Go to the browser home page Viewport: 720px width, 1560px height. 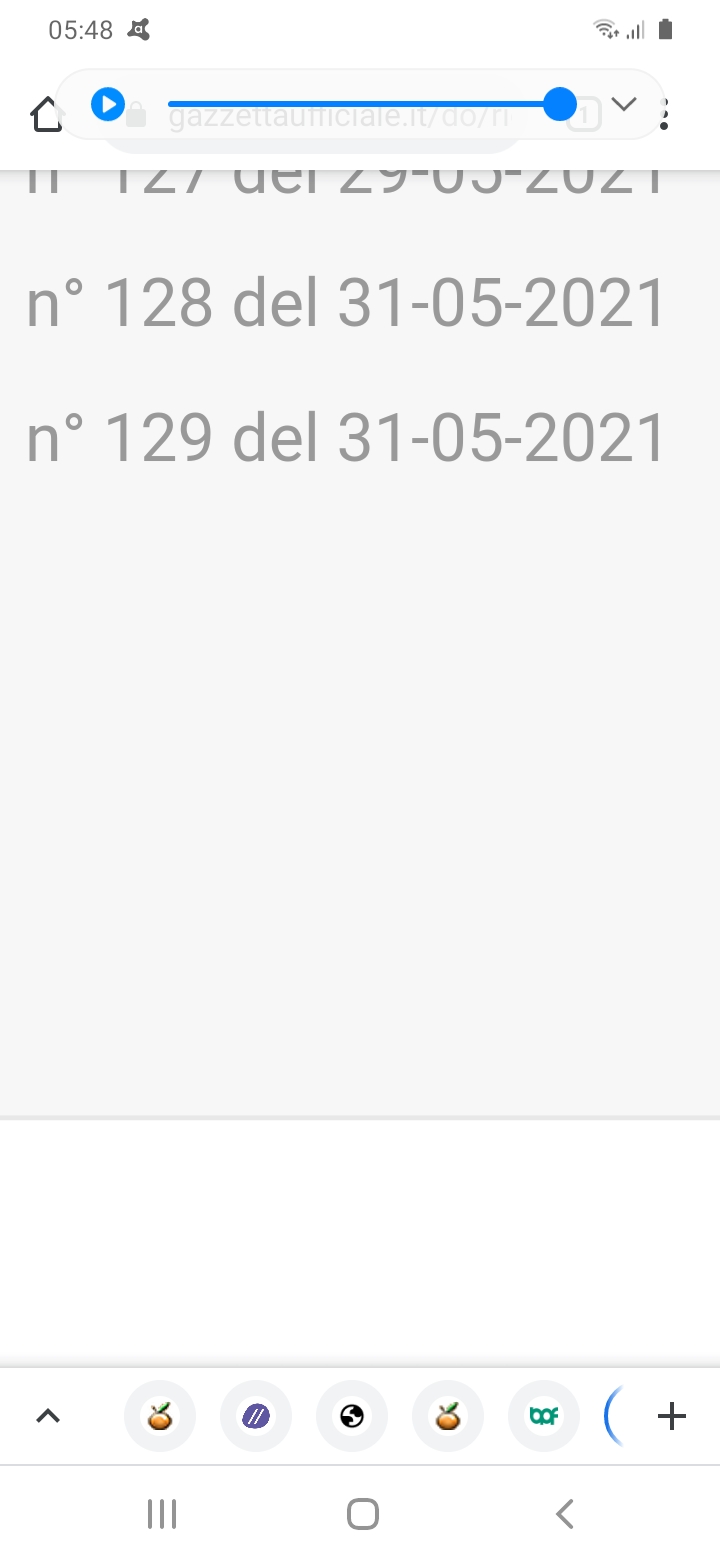pos(45,115)
